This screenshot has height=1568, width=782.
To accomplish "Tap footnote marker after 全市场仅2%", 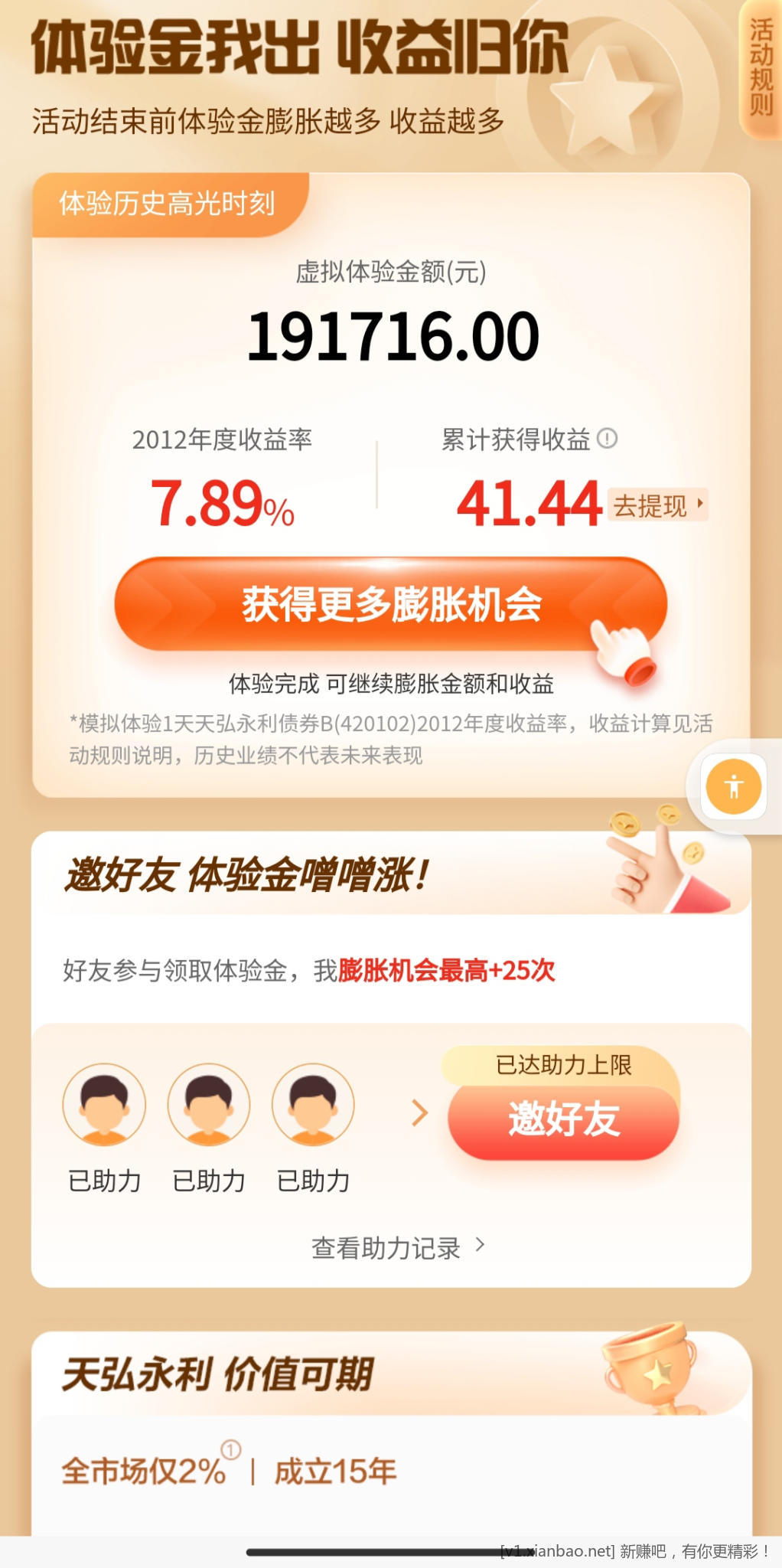I will (231, 1449).
